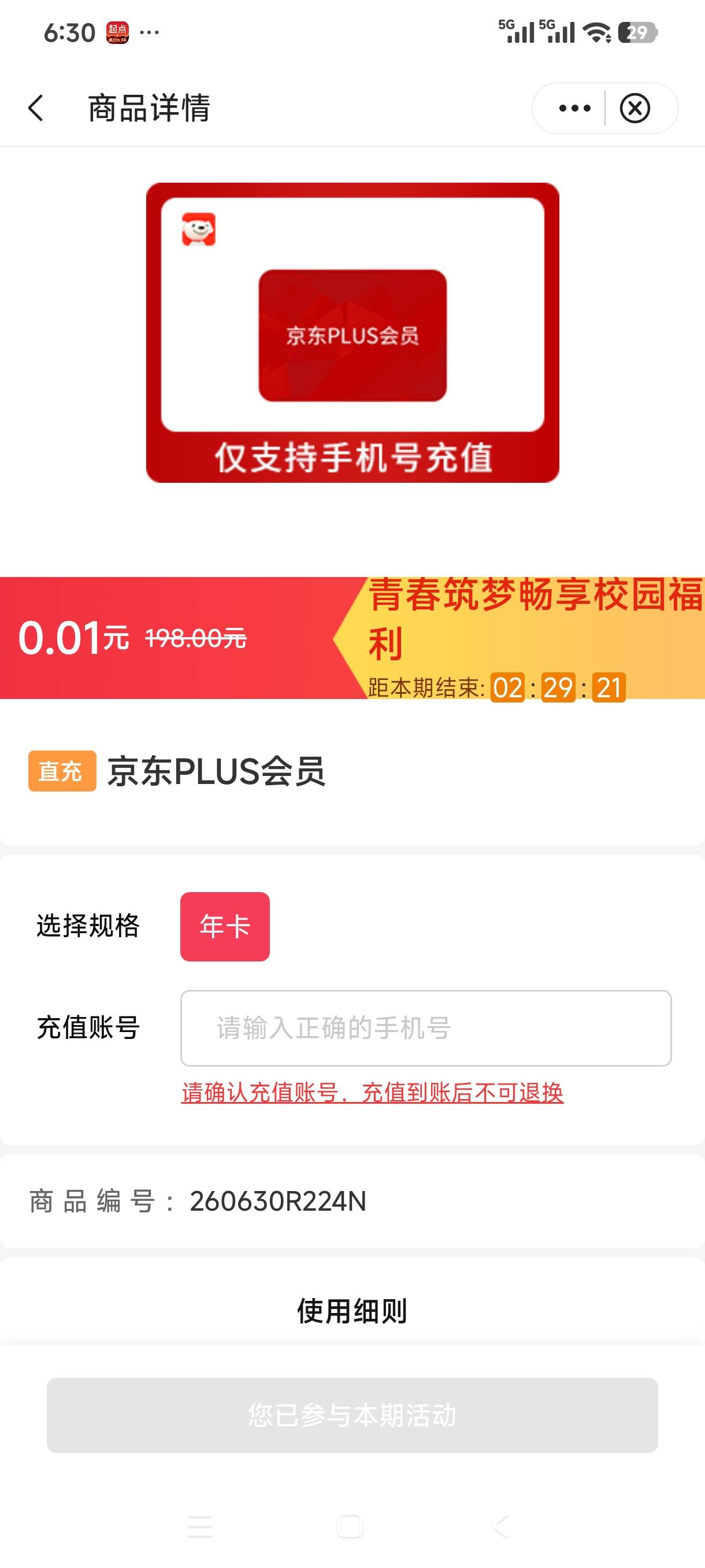
Task: Tap the system home button
Action: (350, 1526)
